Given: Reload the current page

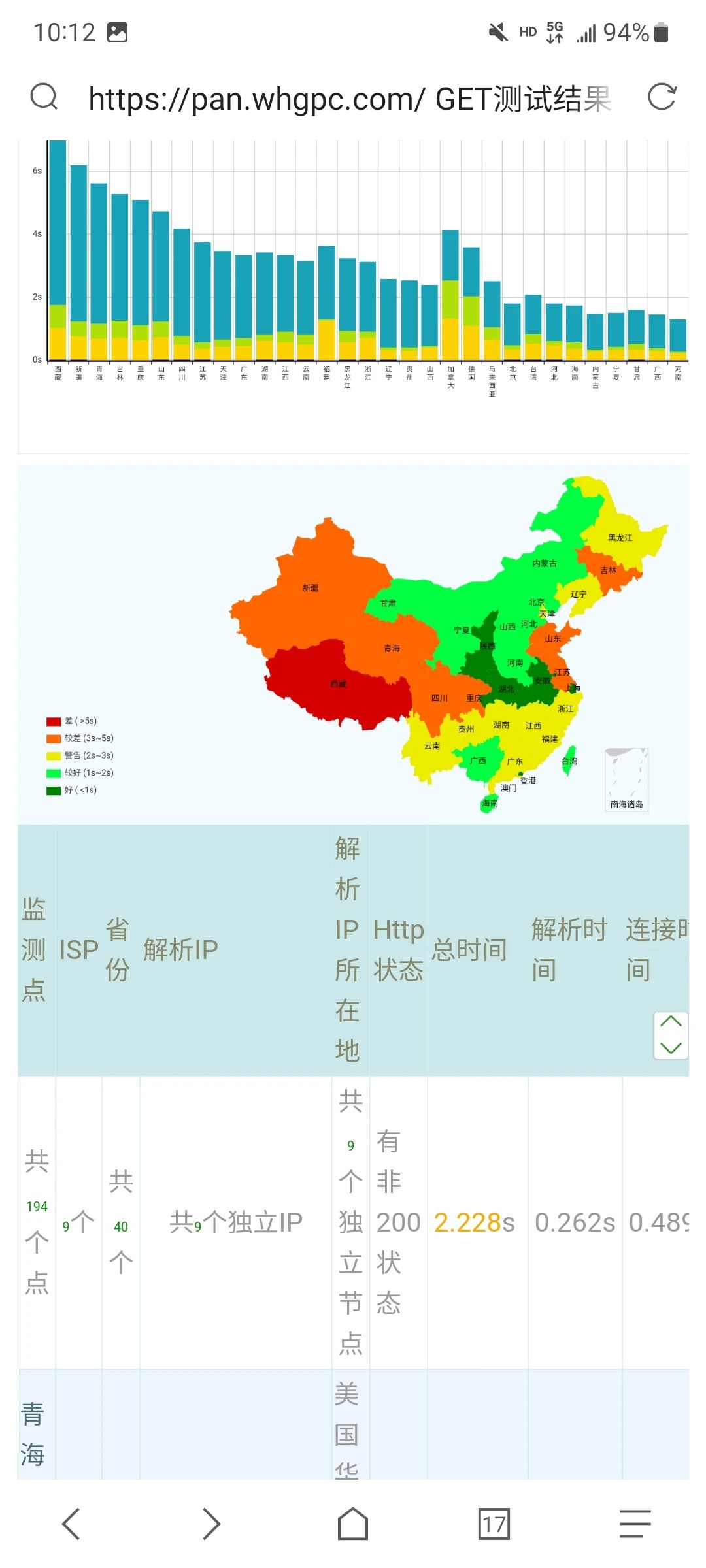Looking at the screenshot, I should tap(662, 97).
